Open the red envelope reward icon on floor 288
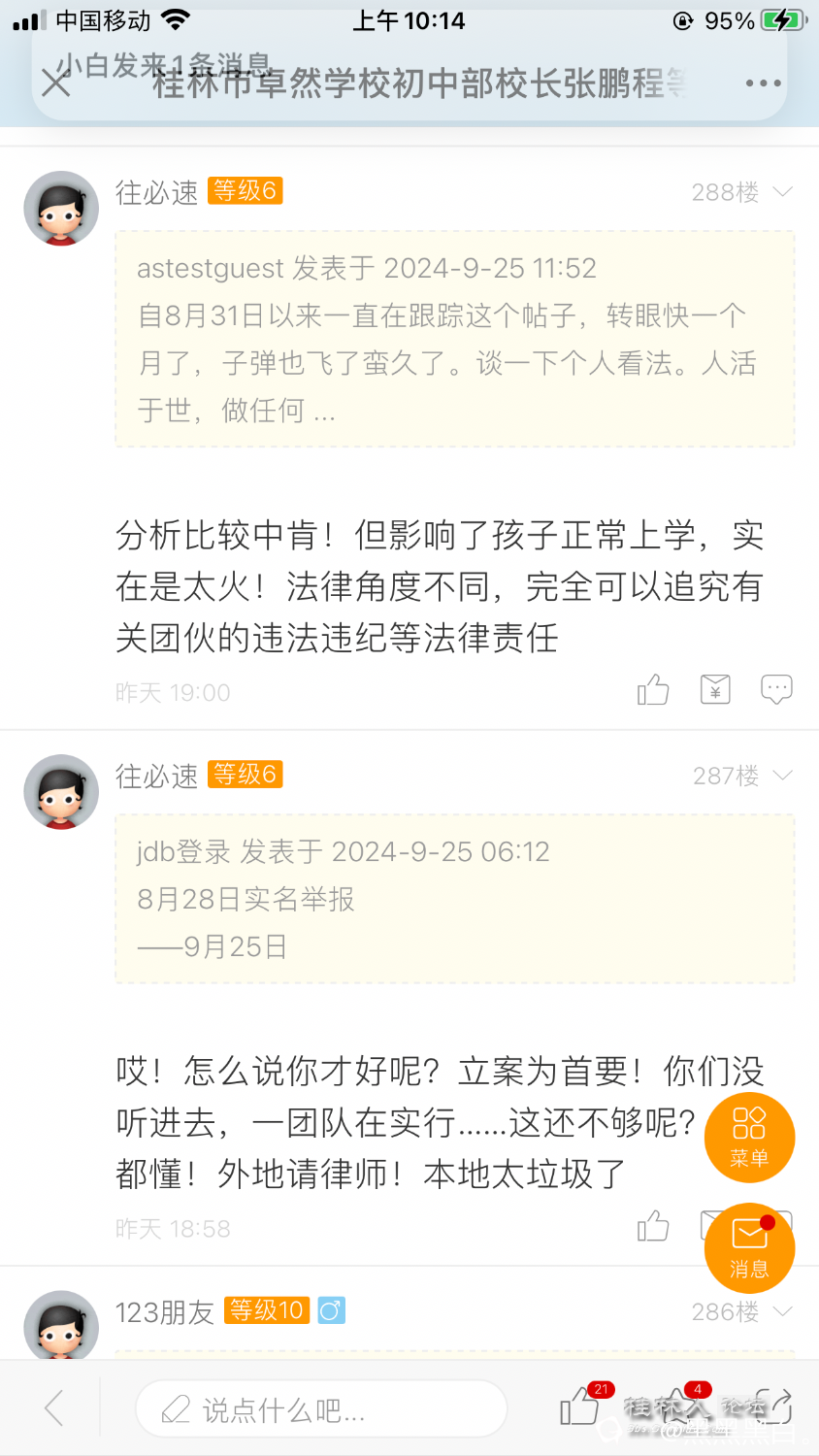This screenshot has height=1456, width=819. pos(715,689)
